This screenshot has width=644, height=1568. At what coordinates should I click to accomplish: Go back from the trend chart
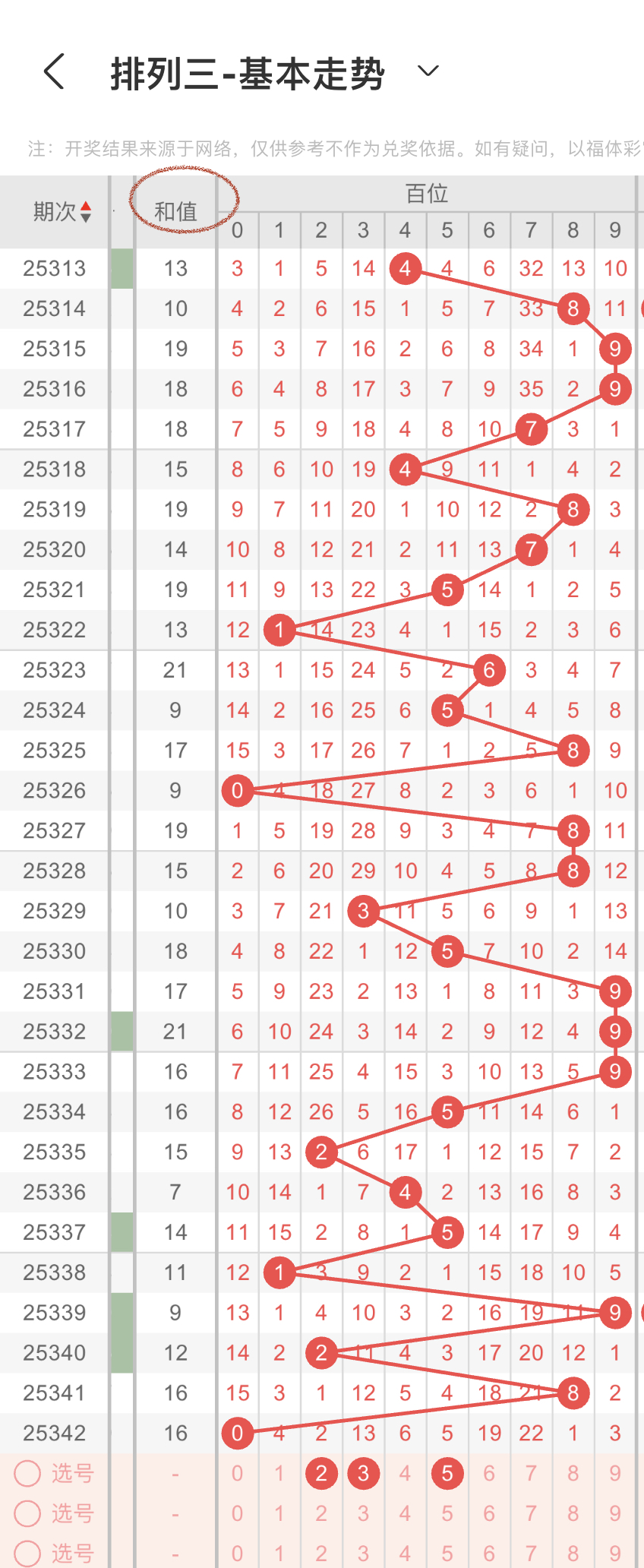(54, 72)
